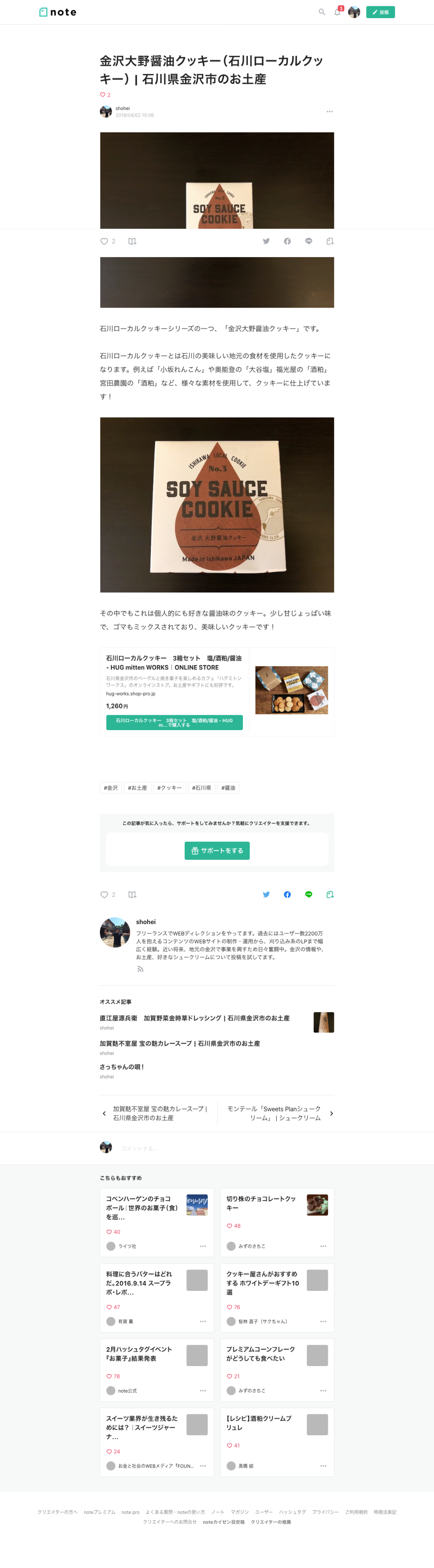Open the notifications bell

(x=337, y=12)
